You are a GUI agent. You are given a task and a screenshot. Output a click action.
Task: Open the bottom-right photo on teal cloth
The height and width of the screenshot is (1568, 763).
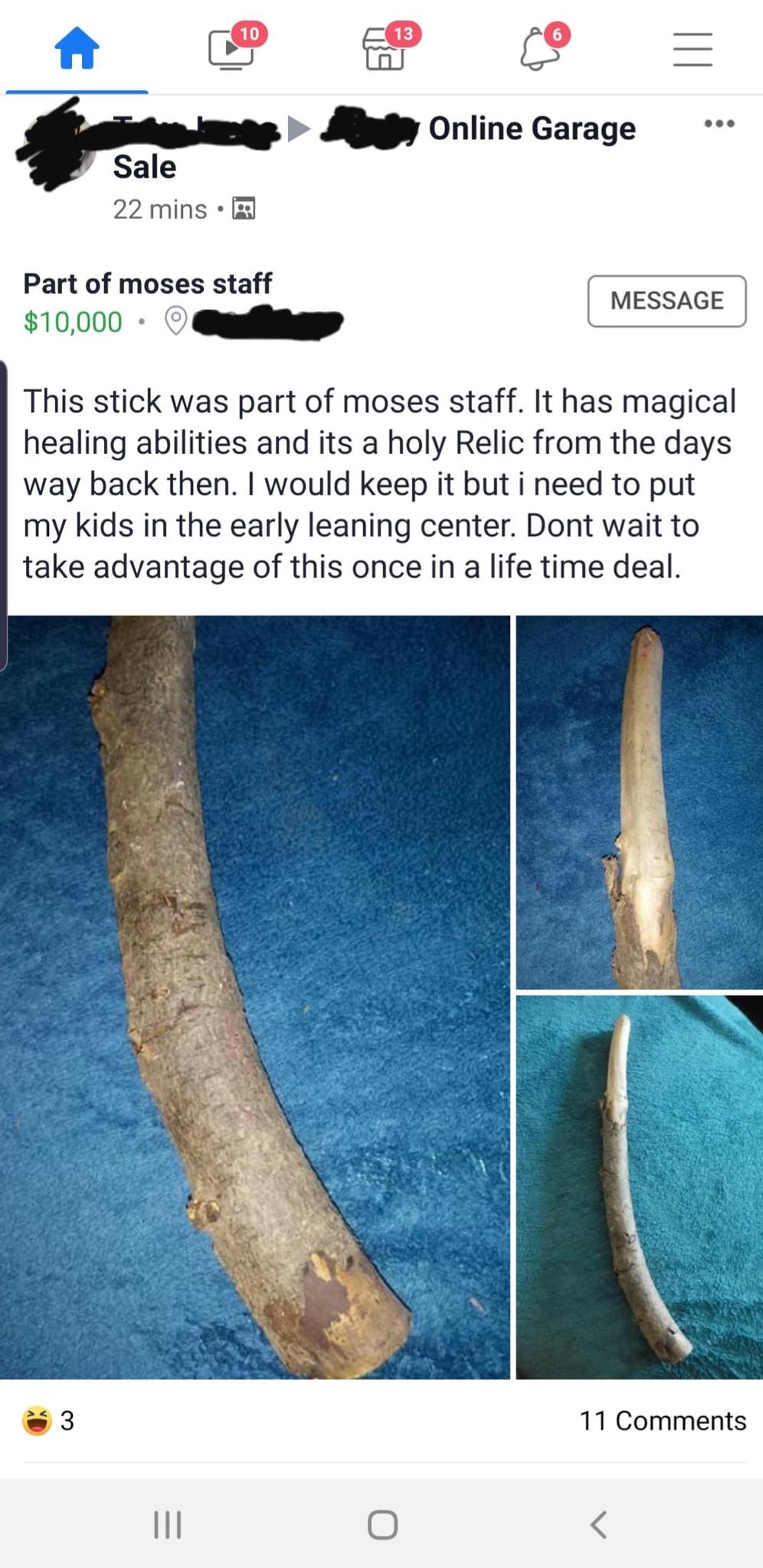click(x=640, y=1187)
